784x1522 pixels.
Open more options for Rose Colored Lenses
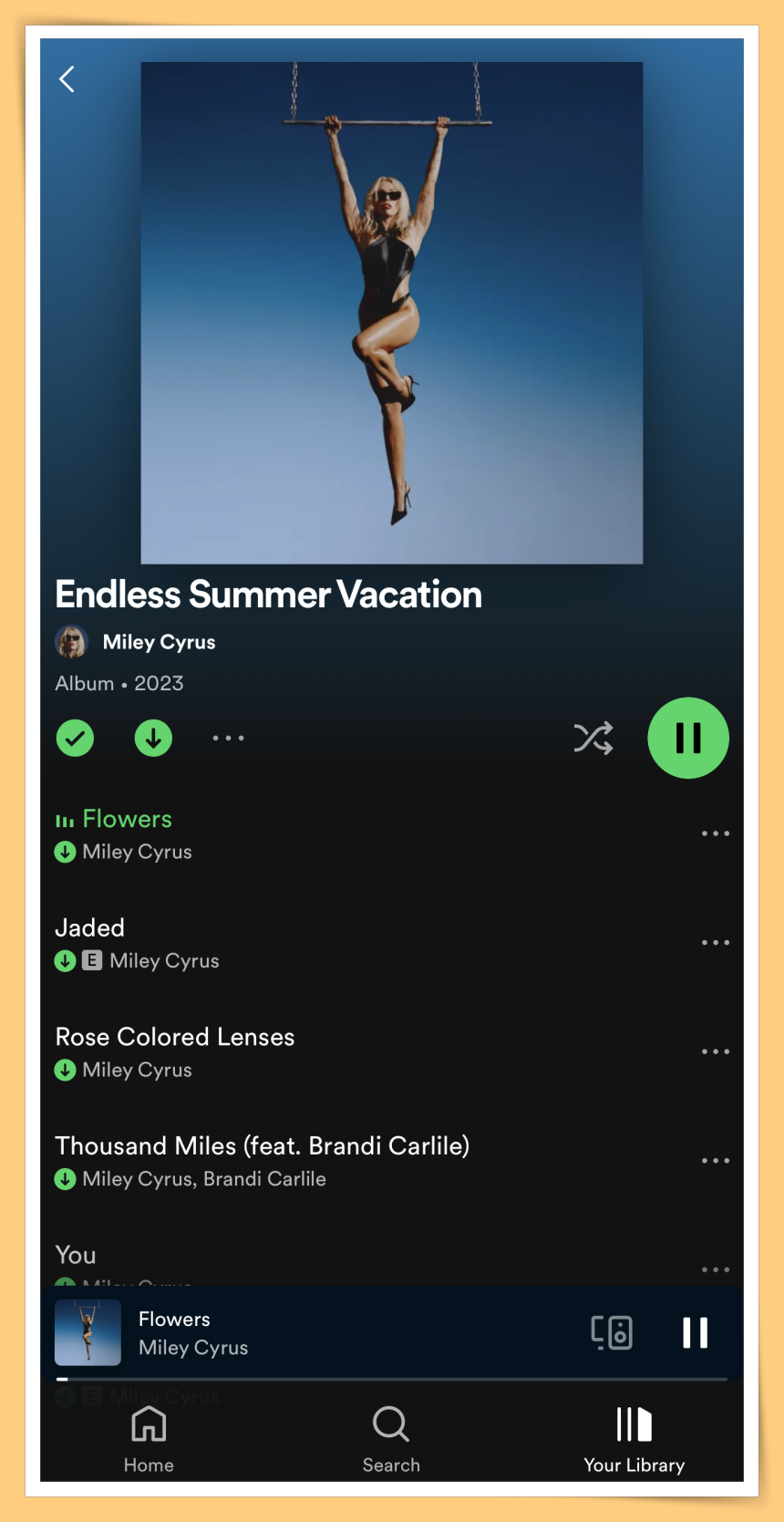tap(716, 1051)
